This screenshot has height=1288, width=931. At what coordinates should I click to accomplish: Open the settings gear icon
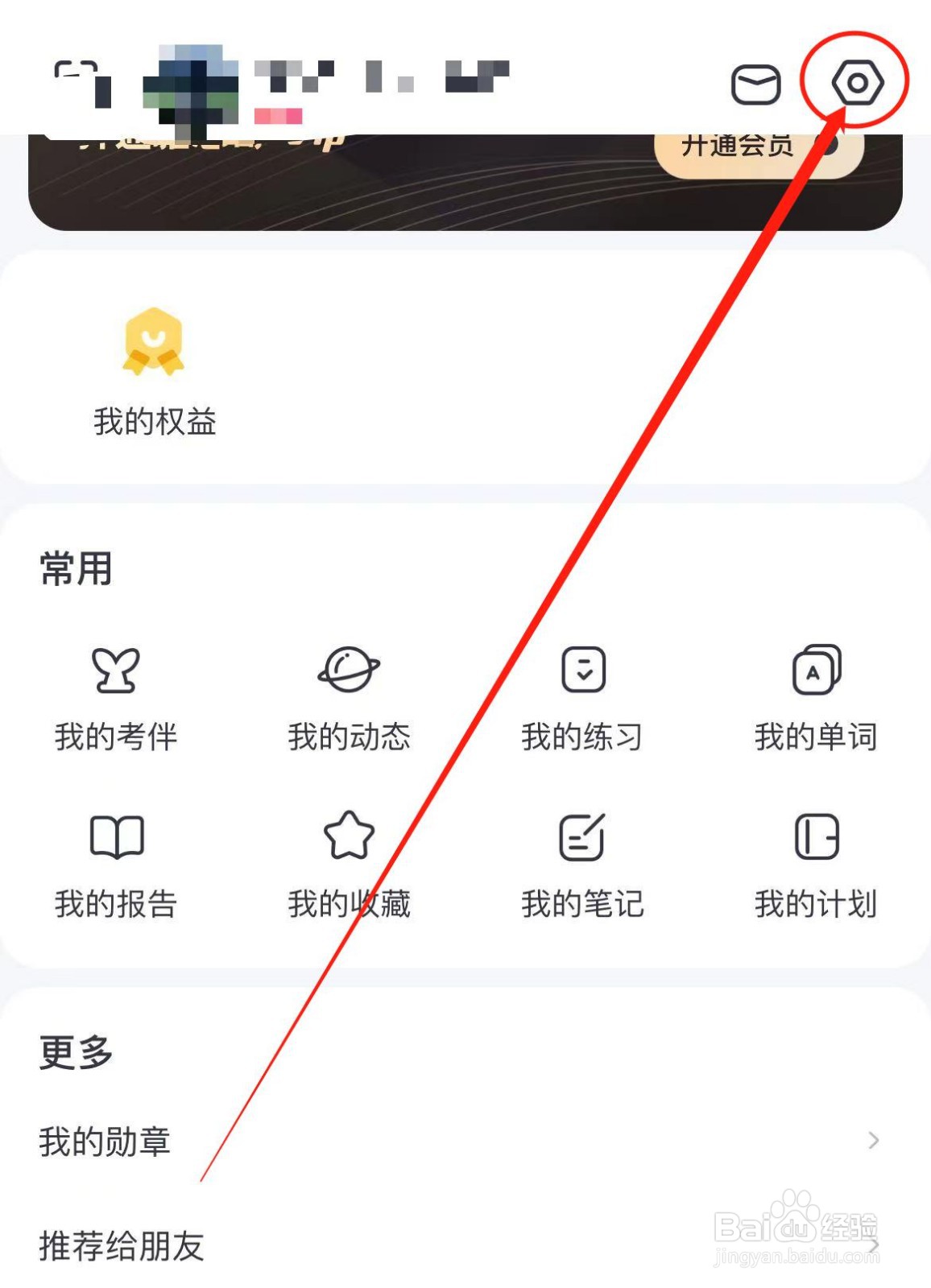(x=856, y=81)
